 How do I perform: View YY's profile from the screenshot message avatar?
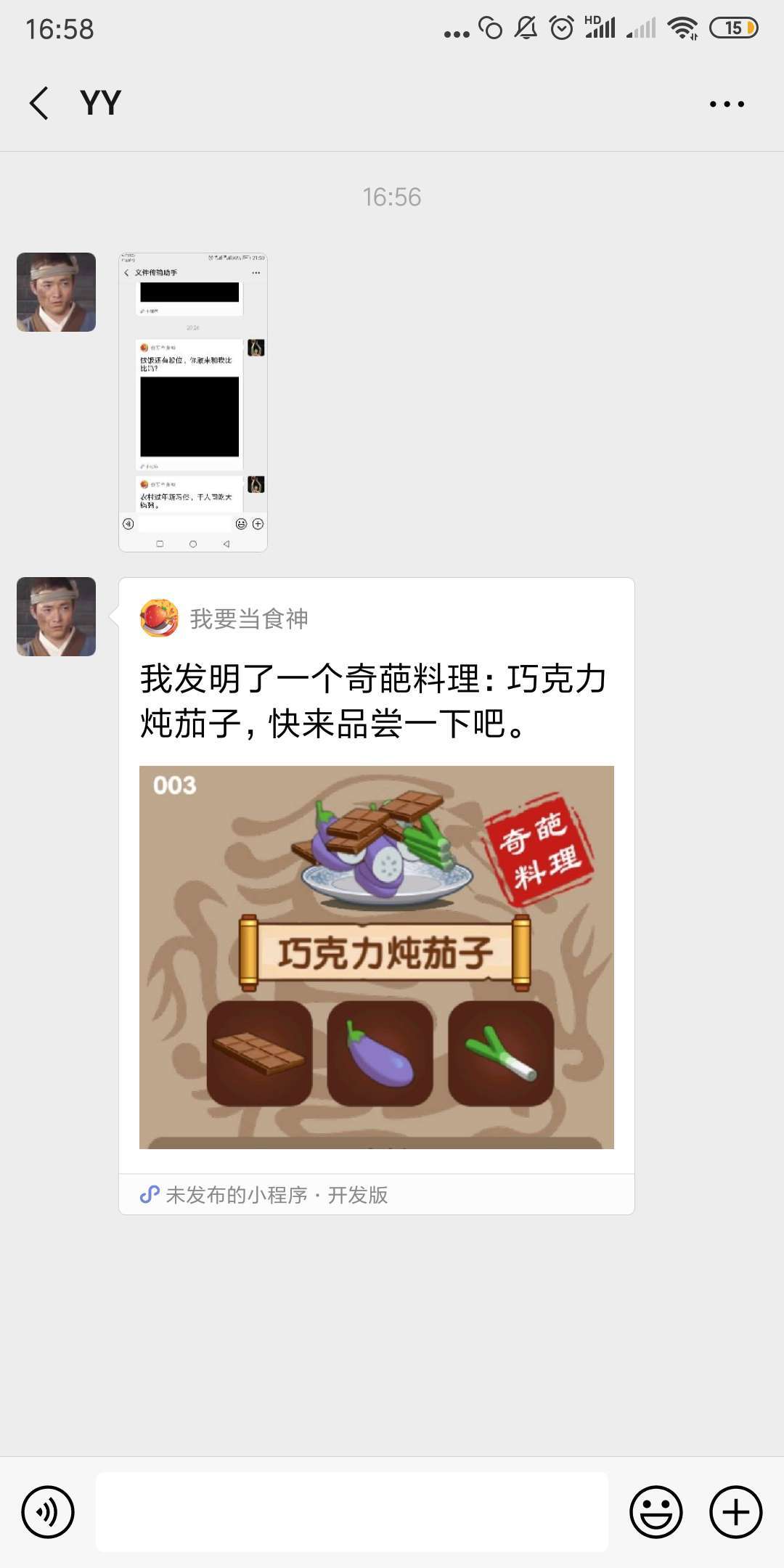pyautogui.click(x=57, y=293)
